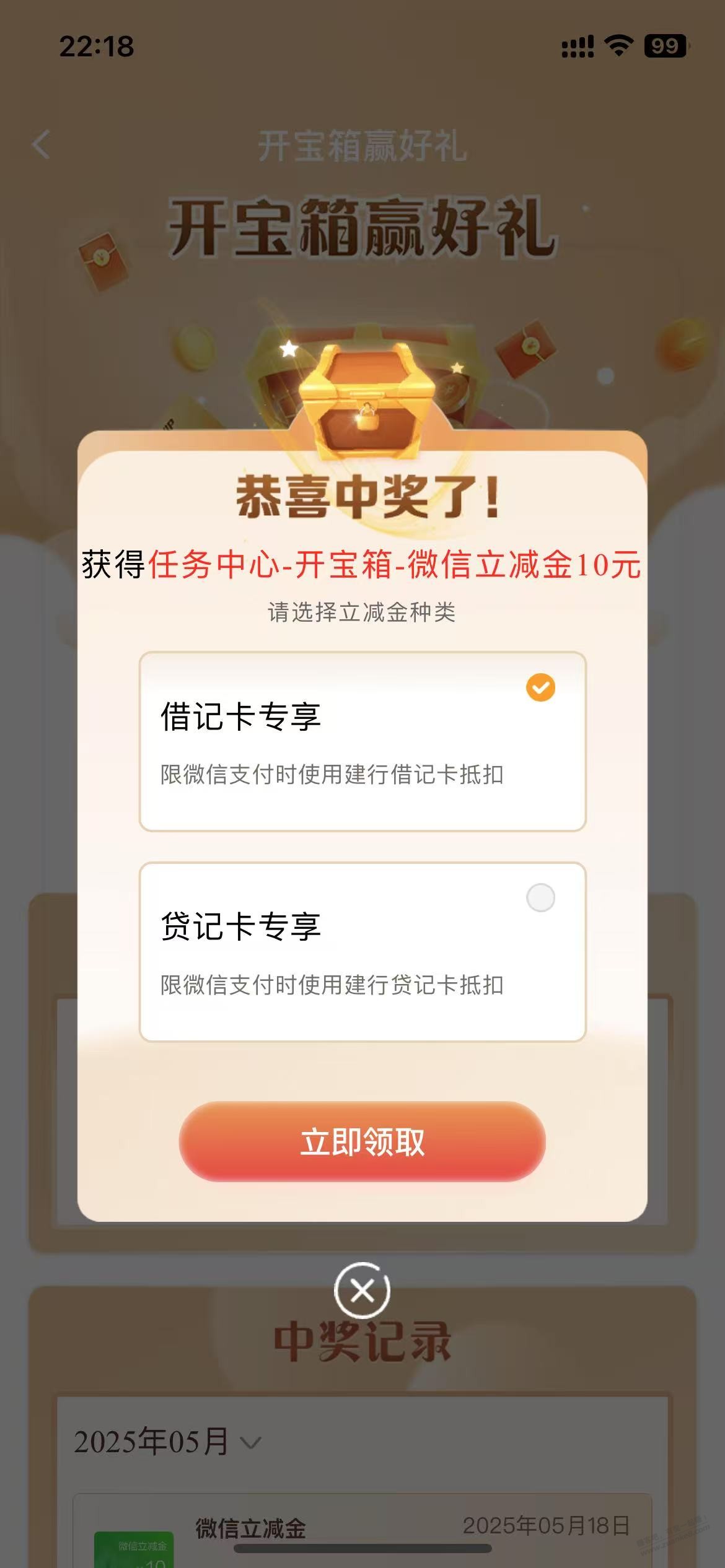
Task: Tap the orange checkmark on 借记卡专享
Action: tap(541, 686)
